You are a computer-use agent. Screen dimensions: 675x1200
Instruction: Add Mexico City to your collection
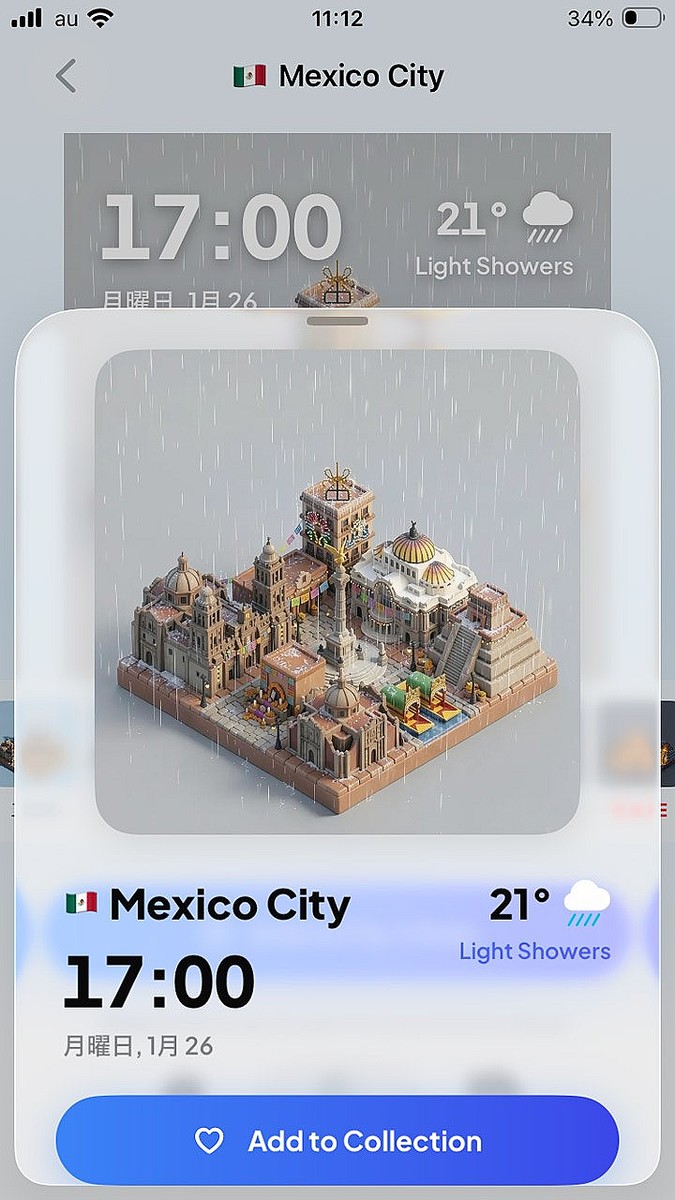338,1141
